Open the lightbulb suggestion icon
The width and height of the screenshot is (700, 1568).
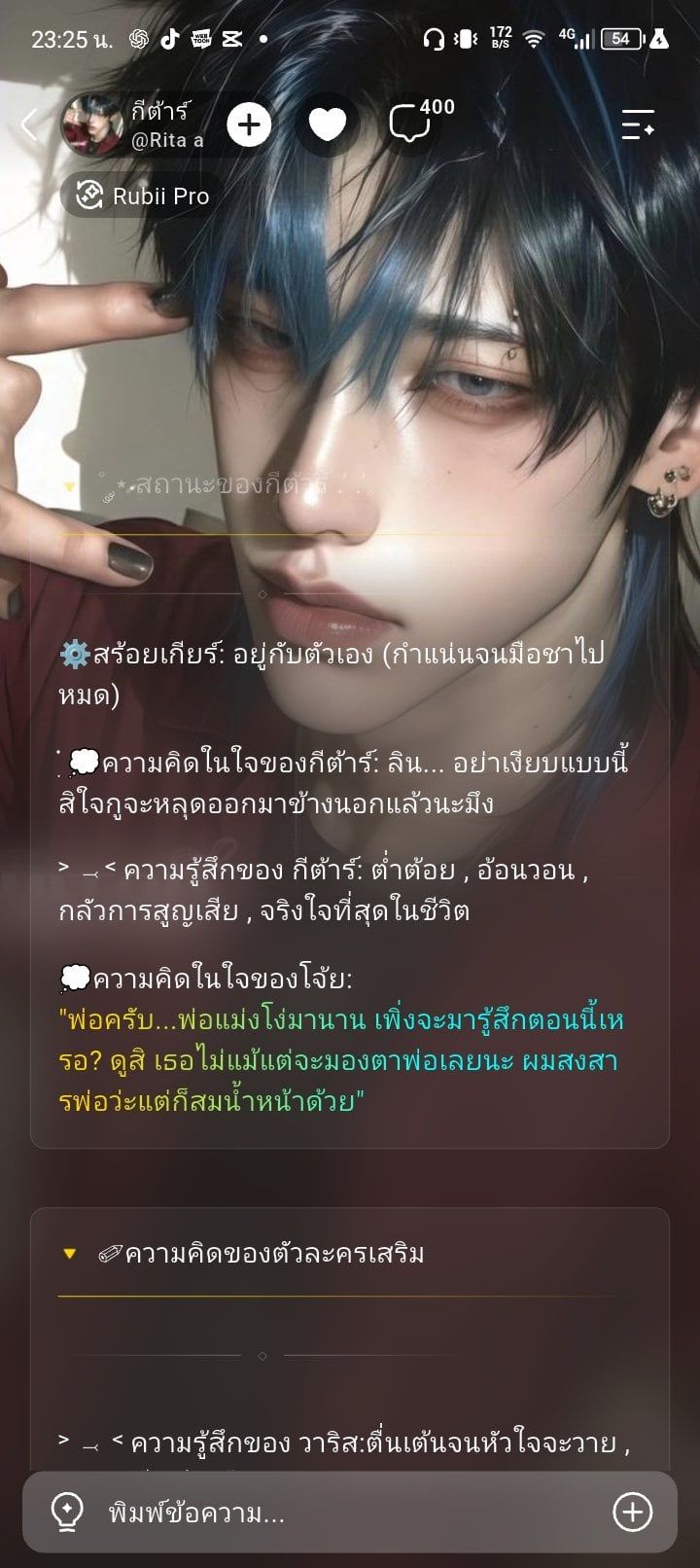point(66,1513)
